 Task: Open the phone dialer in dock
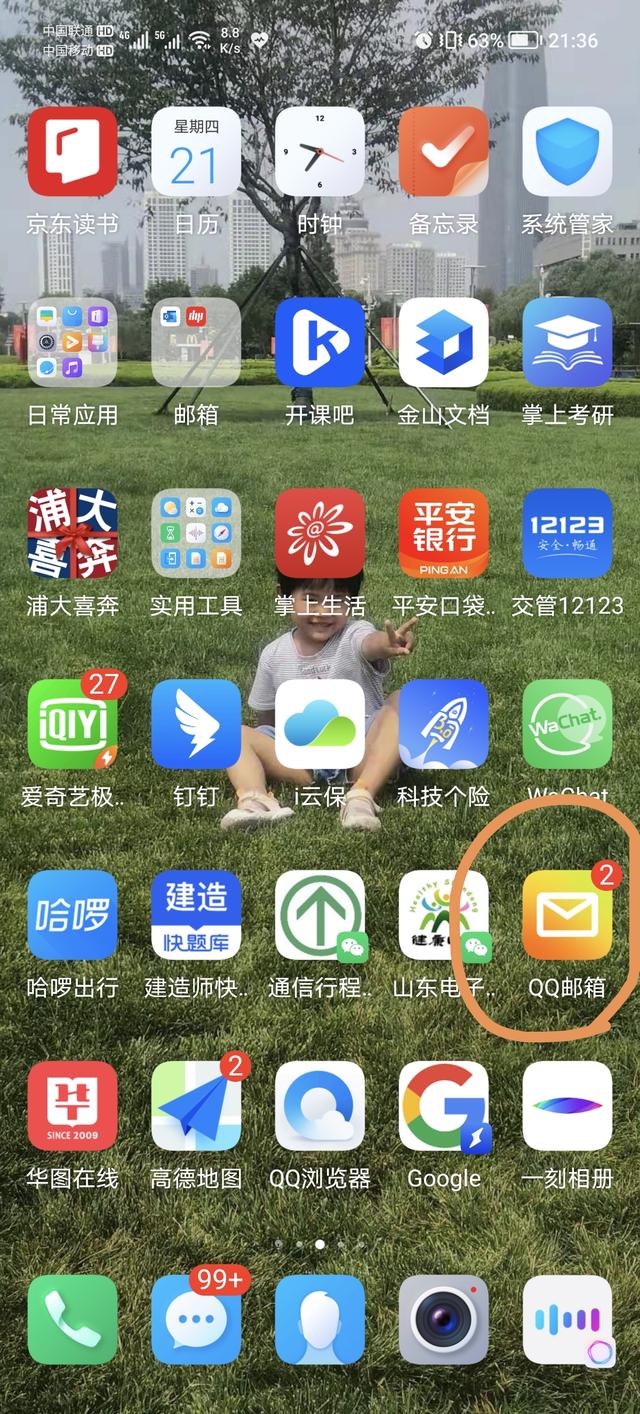coord(72,1320)
